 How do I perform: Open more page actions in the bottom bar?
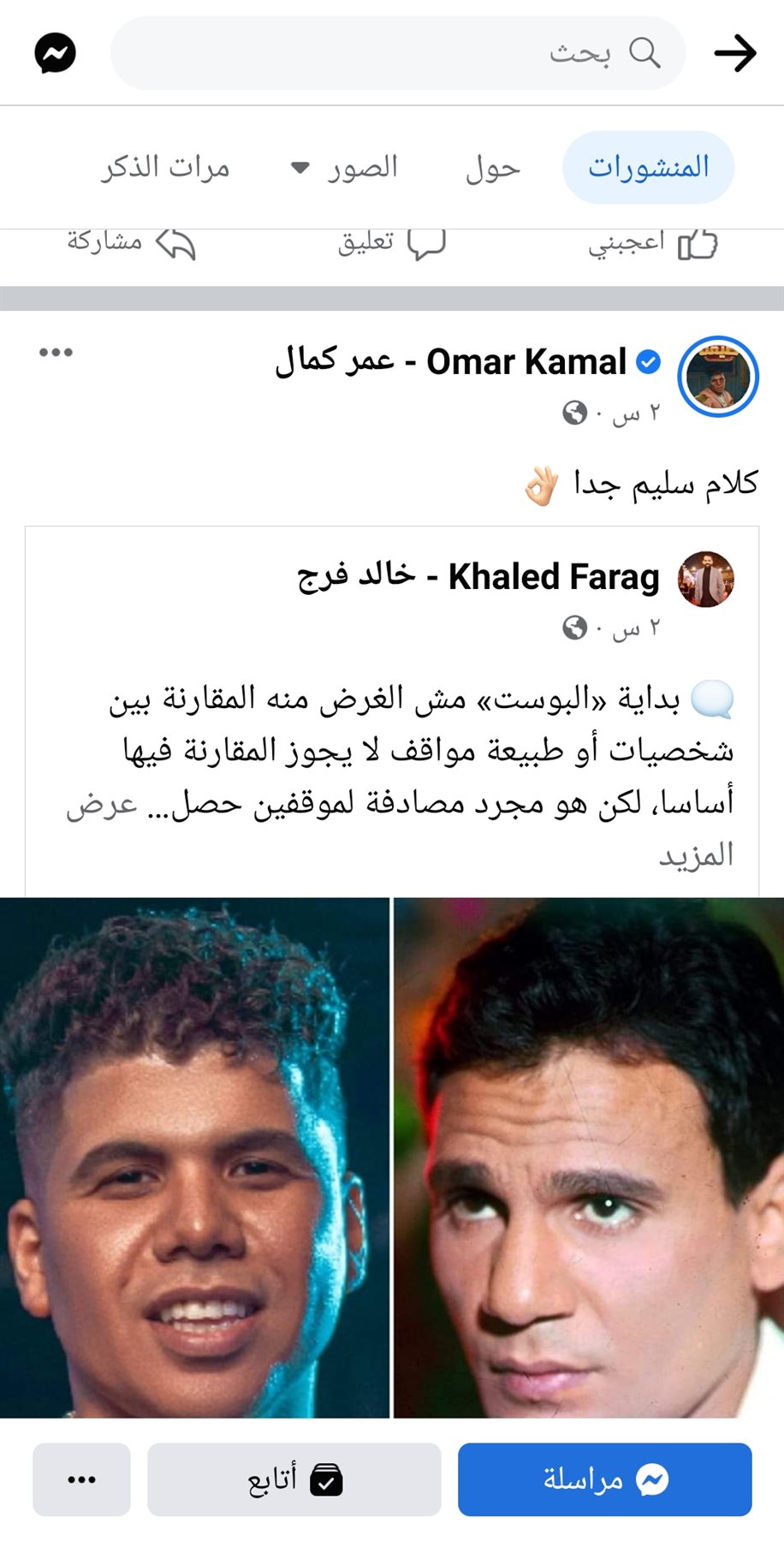(x=81, y=1479)
